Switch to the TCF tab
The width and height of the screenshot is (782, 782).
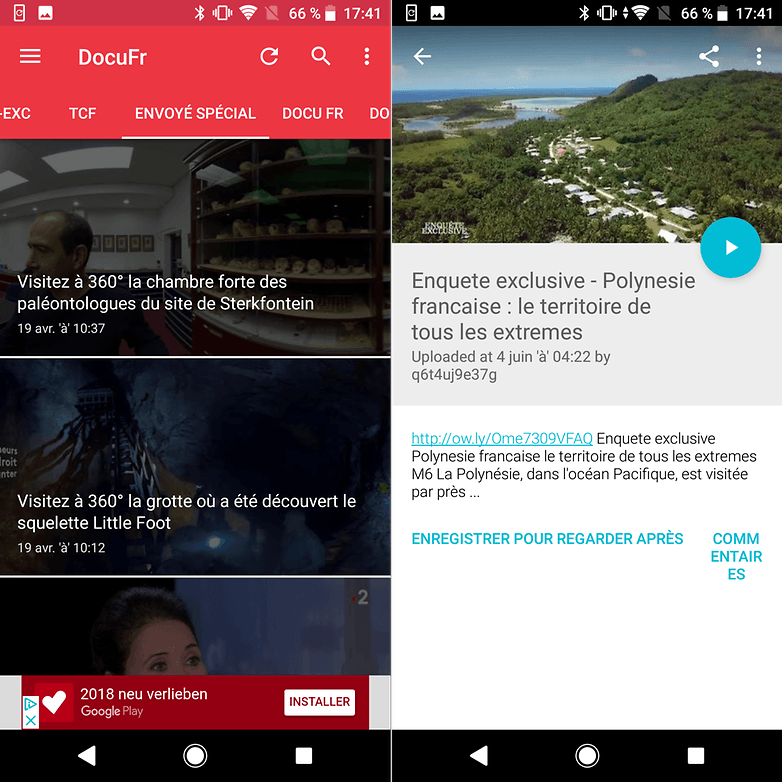tap(82, 113)
